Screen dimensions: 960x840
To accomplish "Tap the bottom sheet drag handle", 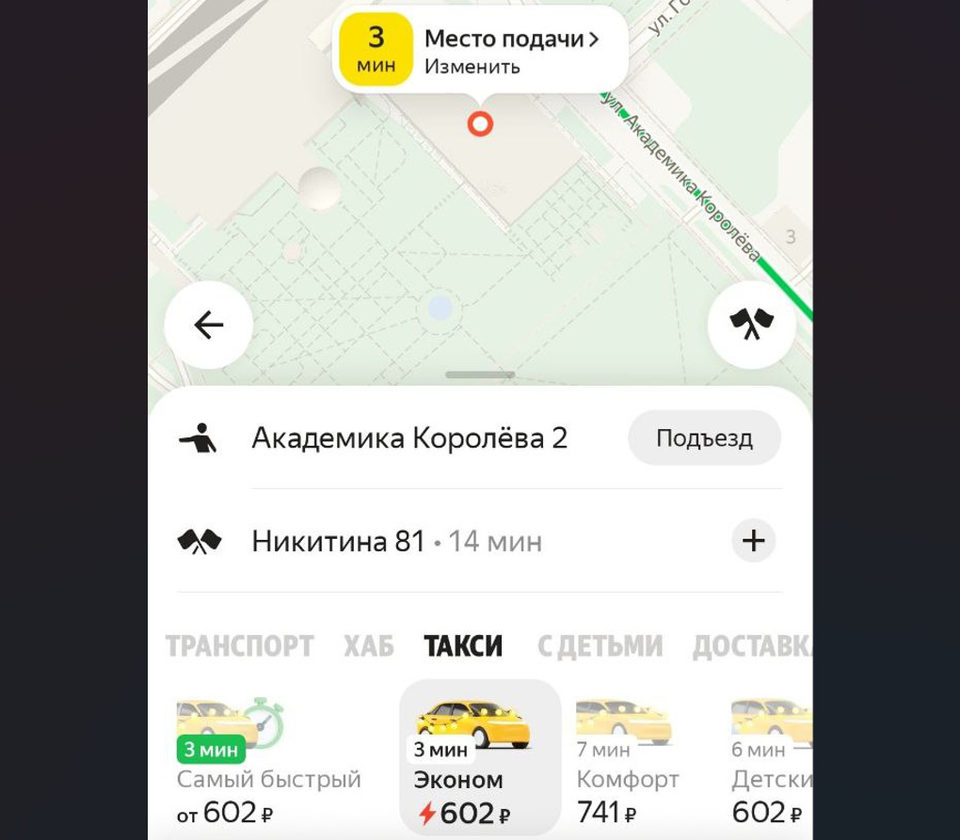I will point(480,375).
